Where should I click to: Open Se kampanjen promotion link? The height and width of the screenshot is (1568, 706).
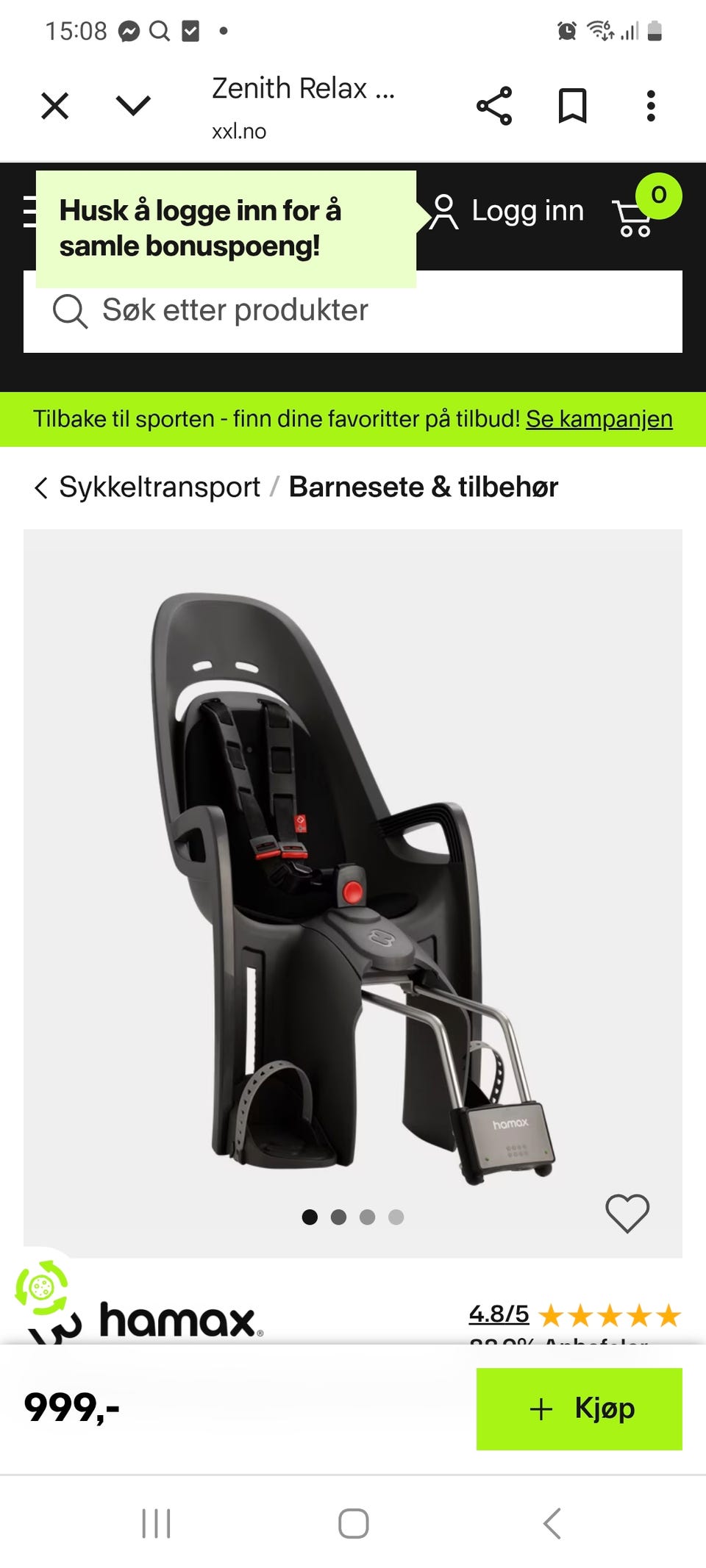click(598, 418)
